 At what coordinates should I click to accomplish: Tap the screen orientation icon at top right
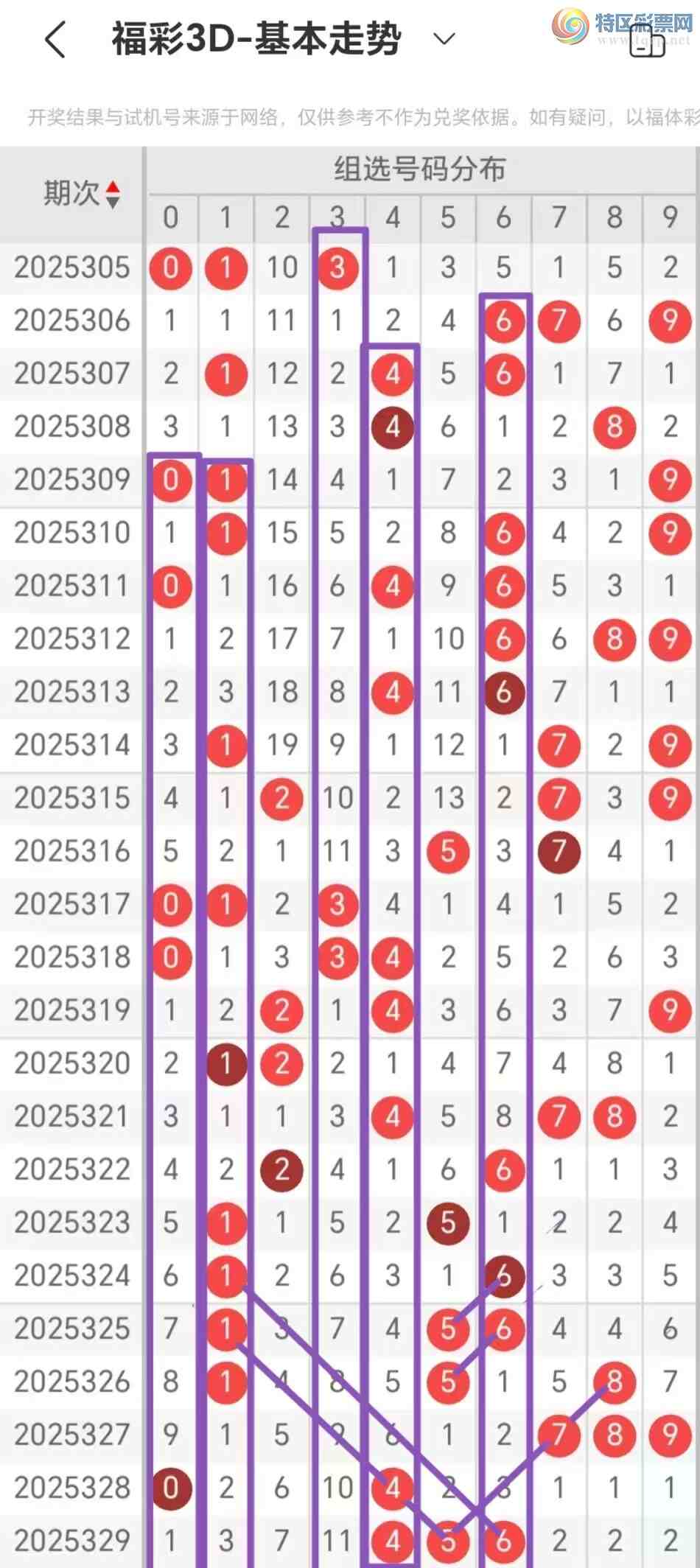tap(647, 41)
